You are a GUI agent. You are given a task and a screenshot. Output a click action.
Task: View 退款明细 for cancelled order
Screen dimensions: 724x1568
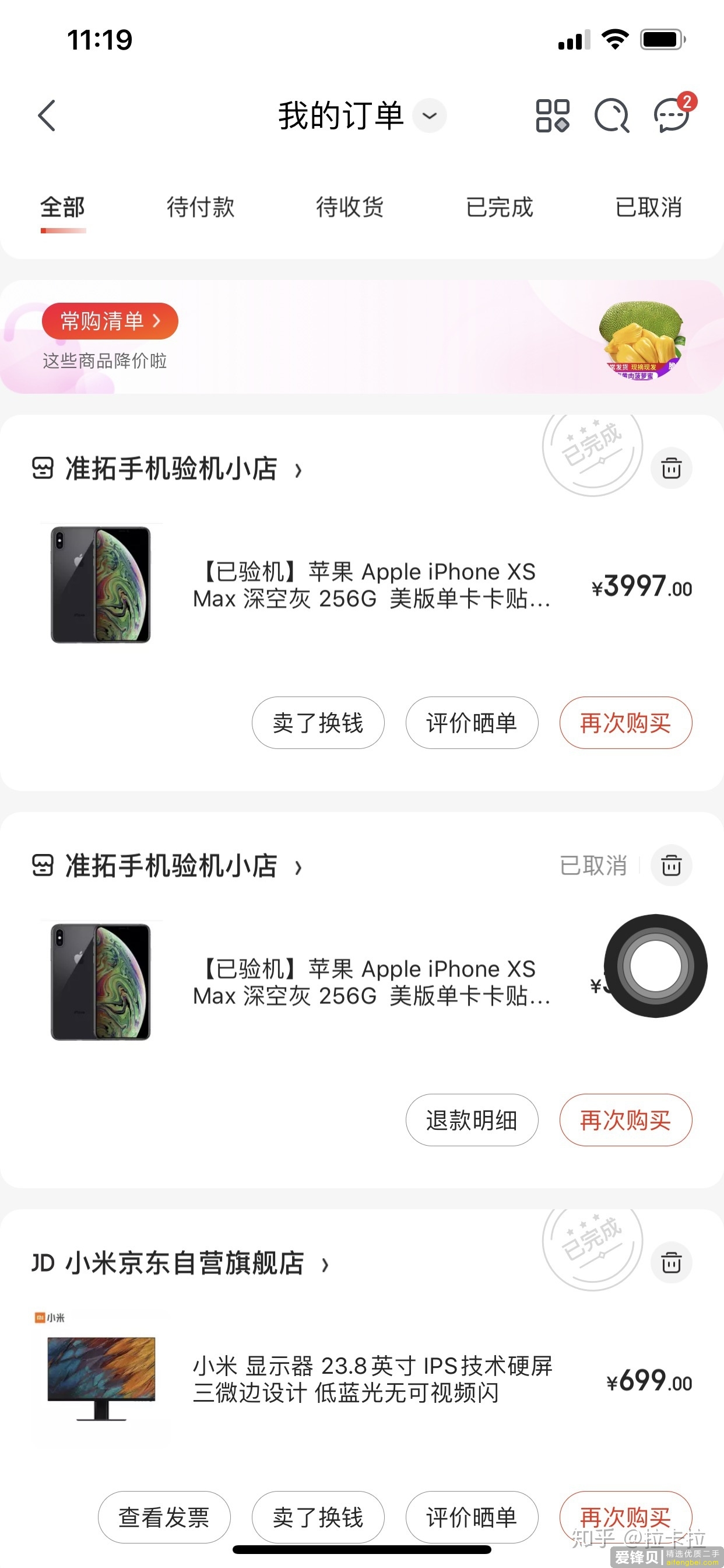[472, 1120]
